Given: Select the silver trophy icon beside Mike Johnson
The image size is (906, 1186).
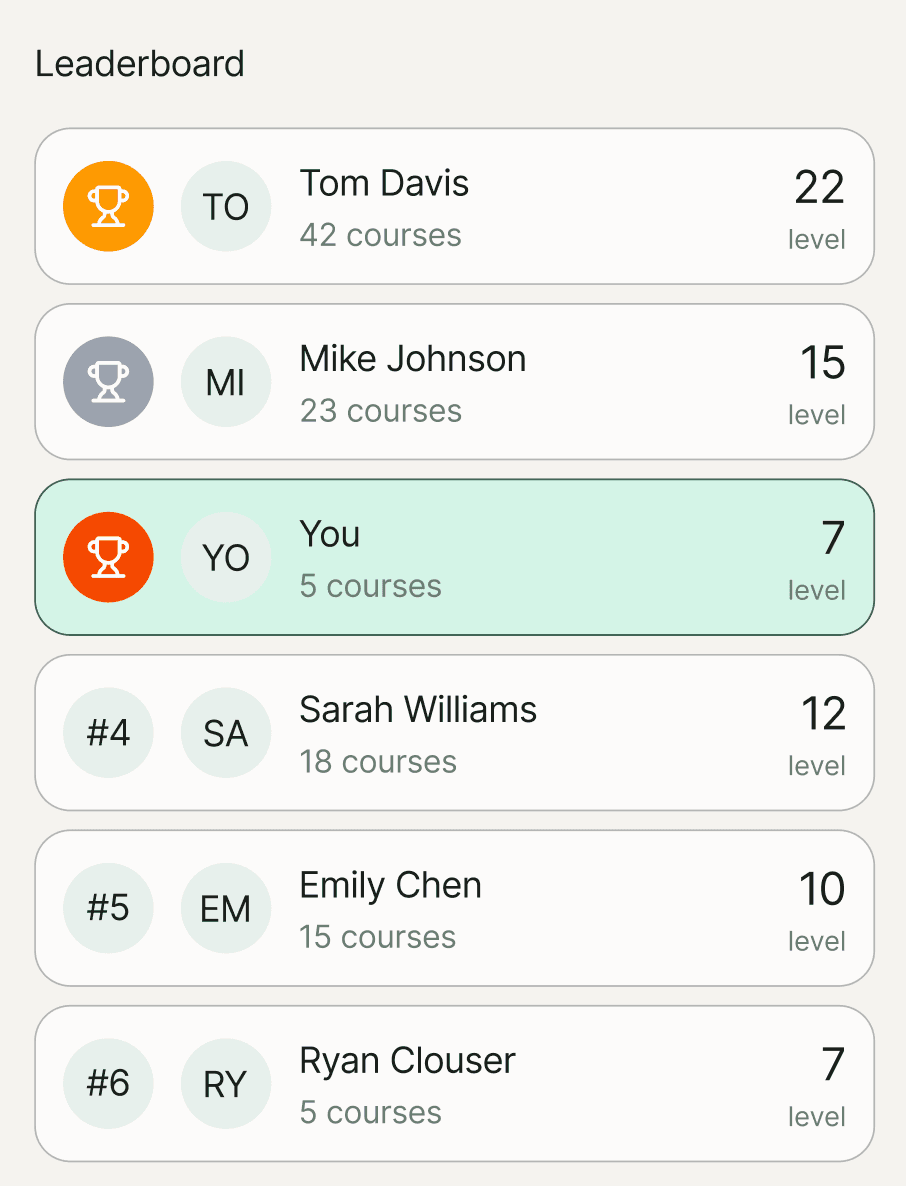Looking at the screenshot, I should [x=108, y=382].
